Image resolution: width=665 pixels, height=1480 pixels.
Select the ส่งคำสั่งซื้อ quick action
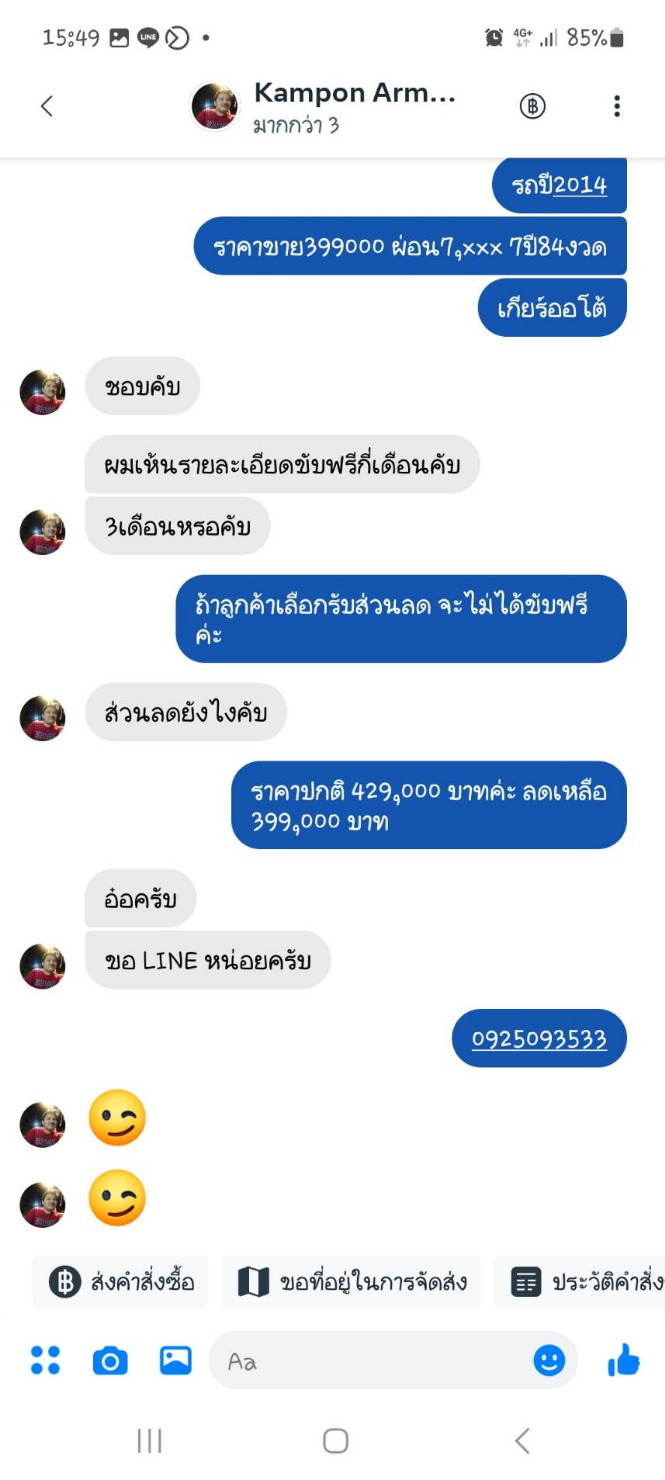(x=121, y=1282)
